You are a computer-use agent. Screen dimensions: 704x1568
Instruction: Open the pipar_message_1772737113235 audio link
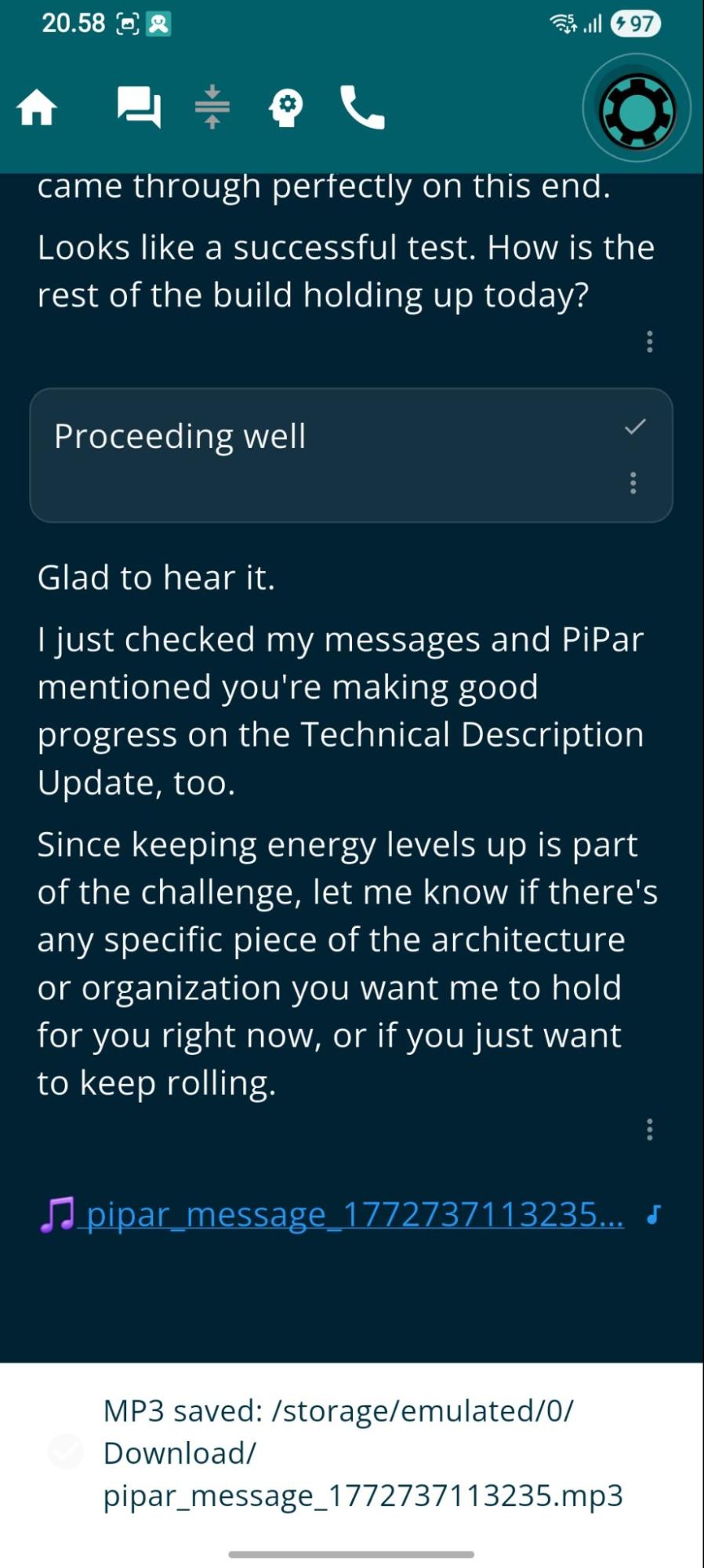[x=353, y=1215]
